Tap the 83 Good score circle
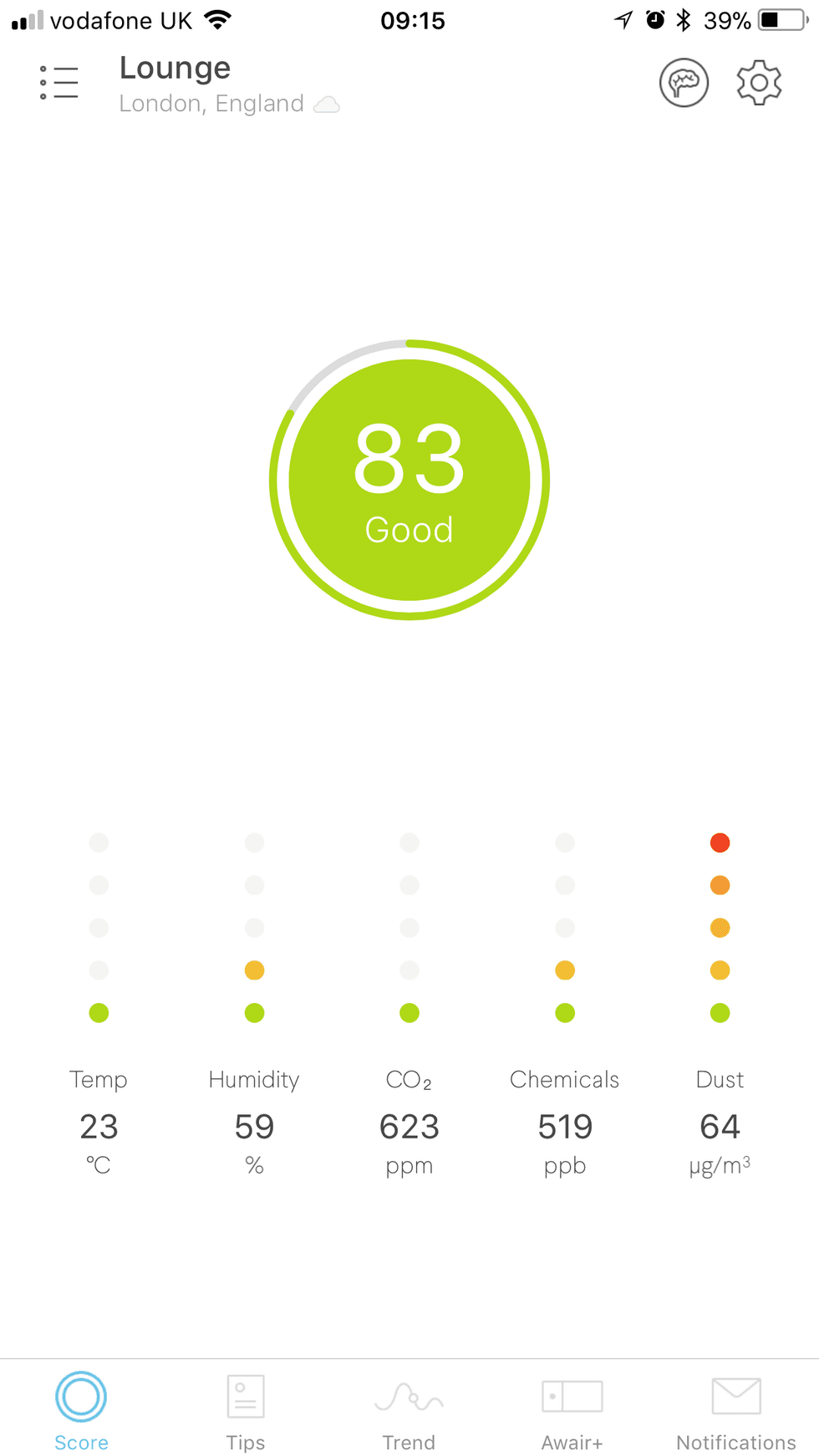Viewport: 819px width, 1456px height. click(409, 480)
